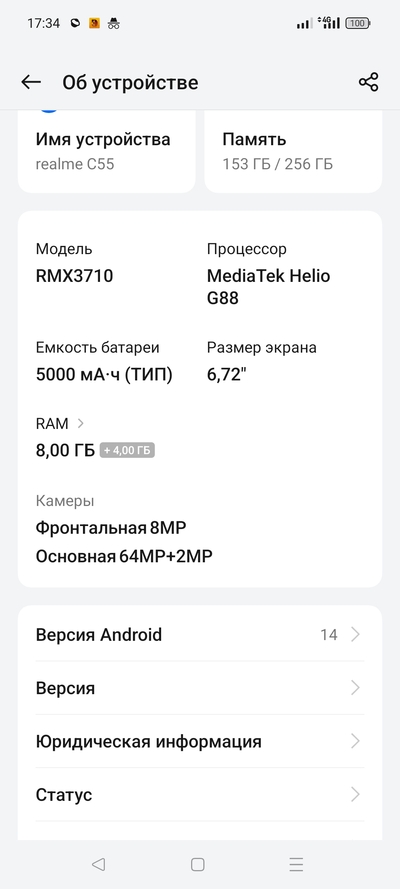The height and width of the screenshot is (889, 400).
Task: Open the Имя устройства card
Action: click(x=107, y=151)
